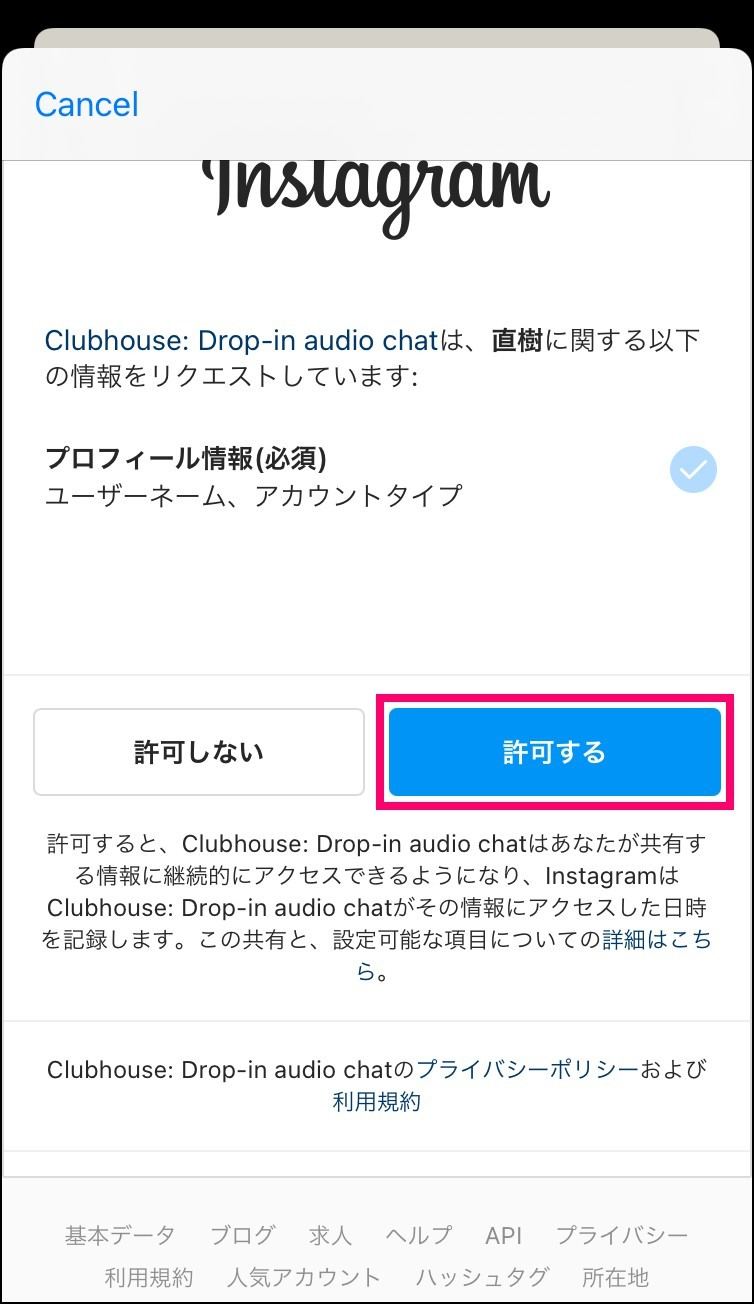Tap the 許可する button
This screenshot has height=1304, width=754.
pyautogui.click(x=555, y=752)
